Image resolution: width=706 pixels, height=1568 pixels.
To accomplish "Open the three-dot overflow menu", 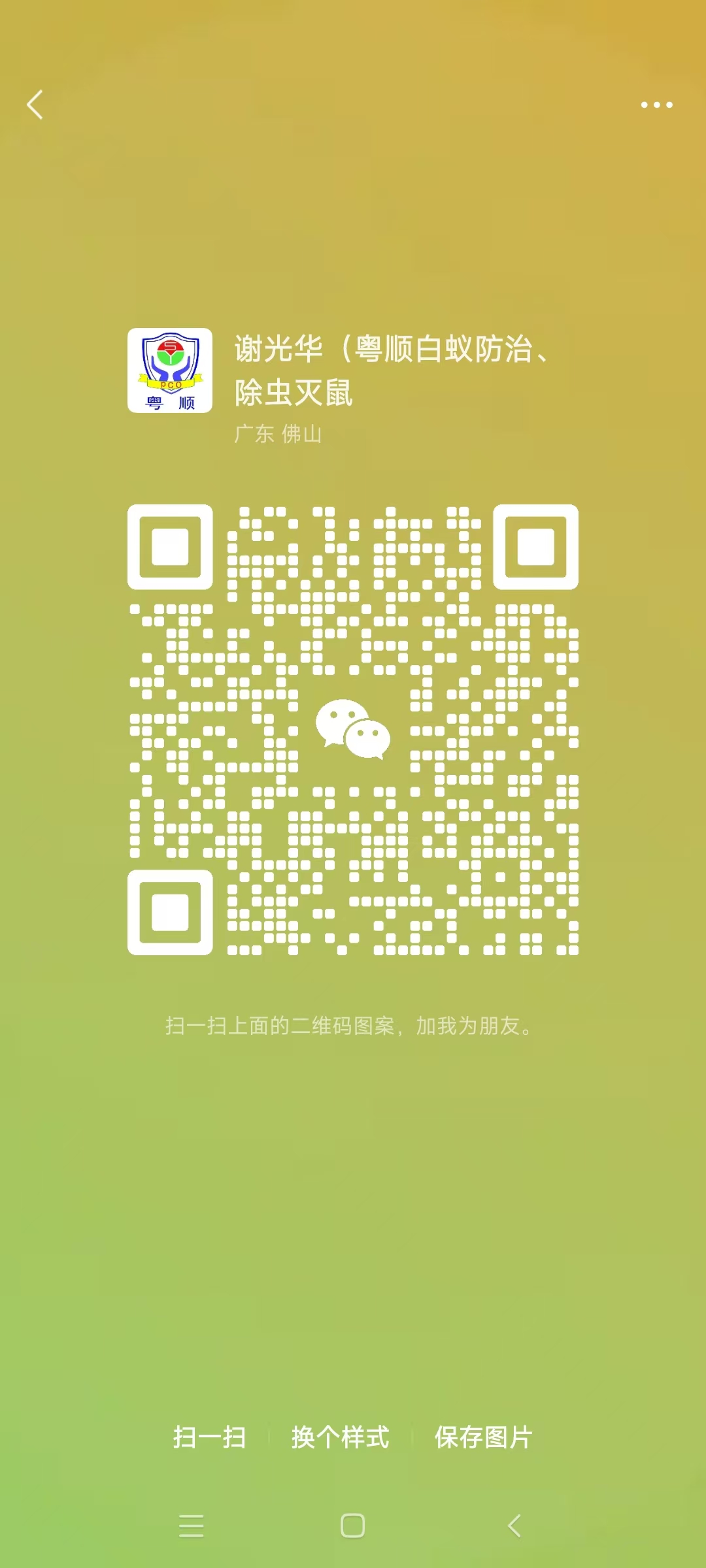I will click(656, 105).
